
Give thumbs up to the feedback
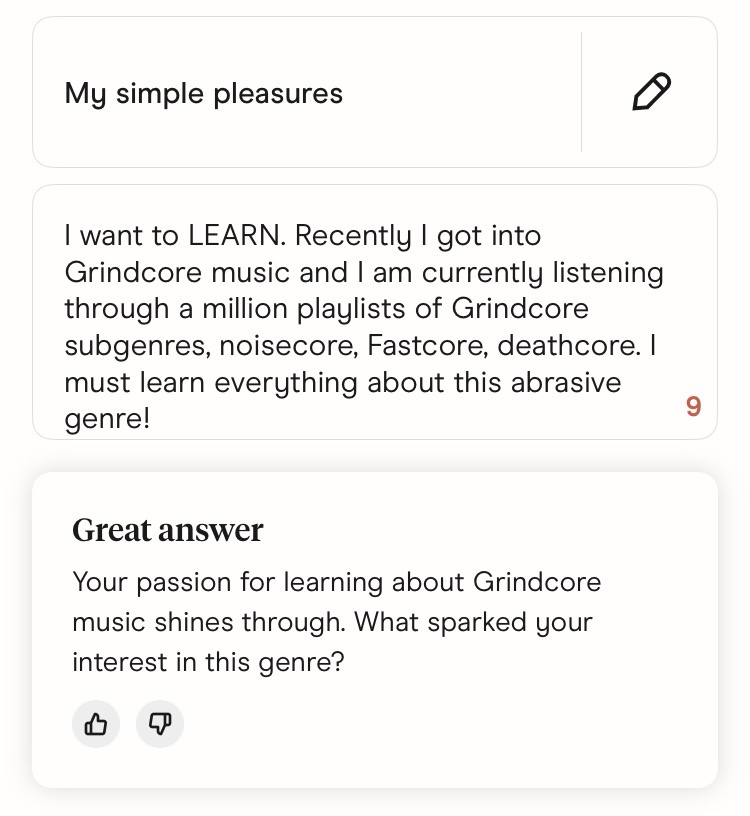click(96, 724)
